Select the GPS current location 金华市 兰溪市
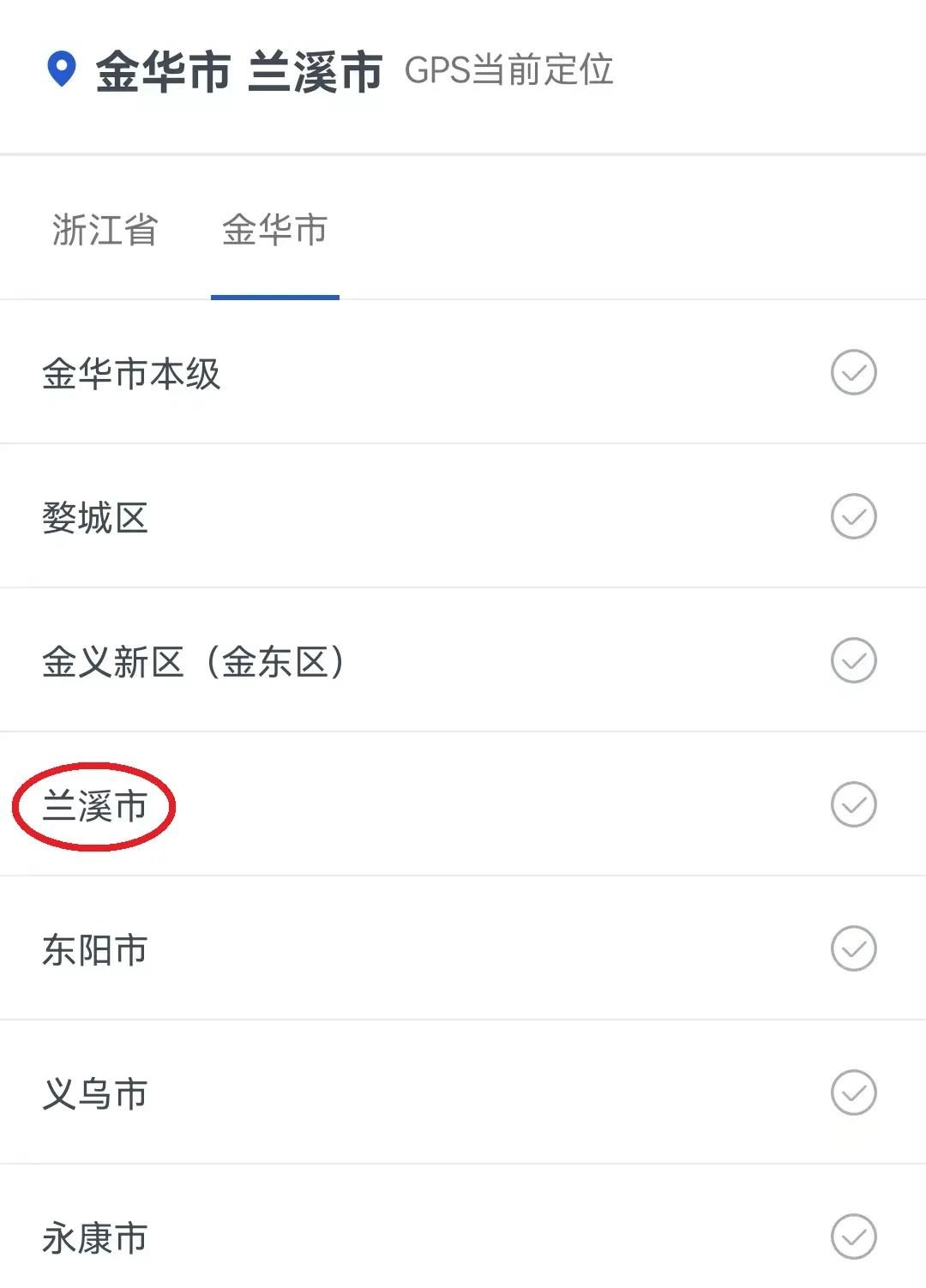This screenshot has height=1288, width=926. (x=238, y=71)
